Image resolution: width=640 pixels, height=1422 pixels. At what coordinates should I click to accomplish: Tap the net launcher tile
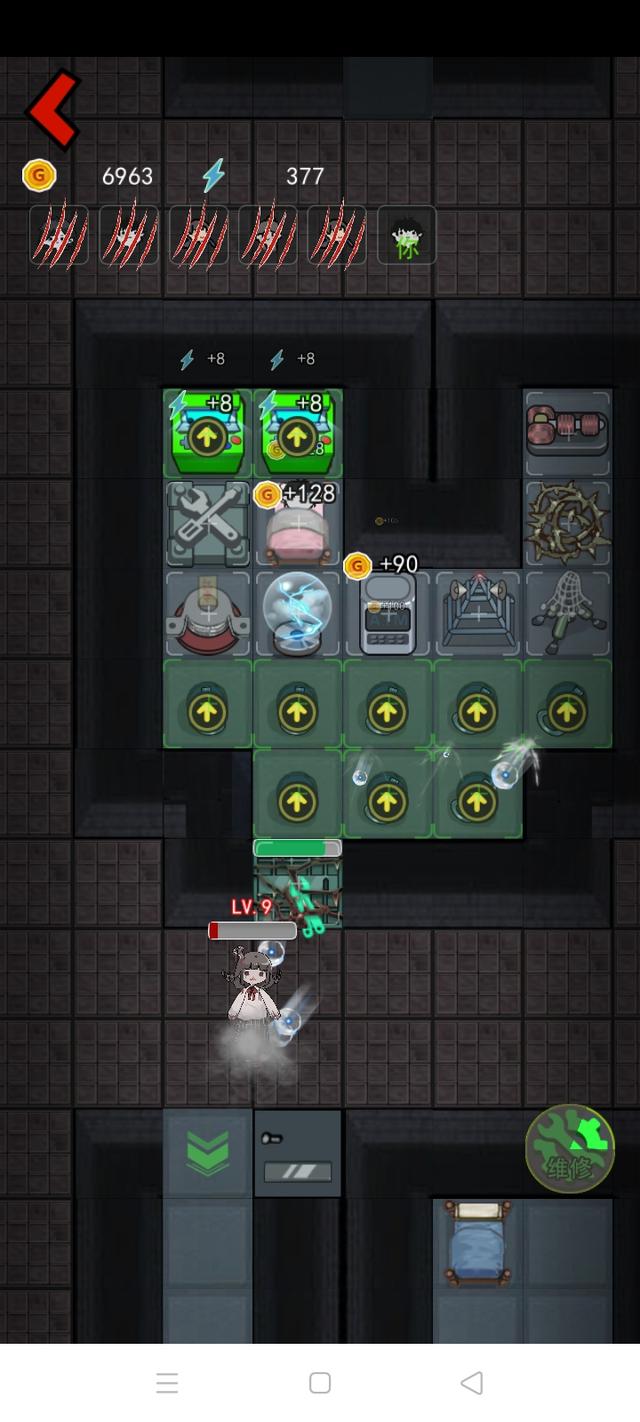pyautogui.click(x=567, y=613)
